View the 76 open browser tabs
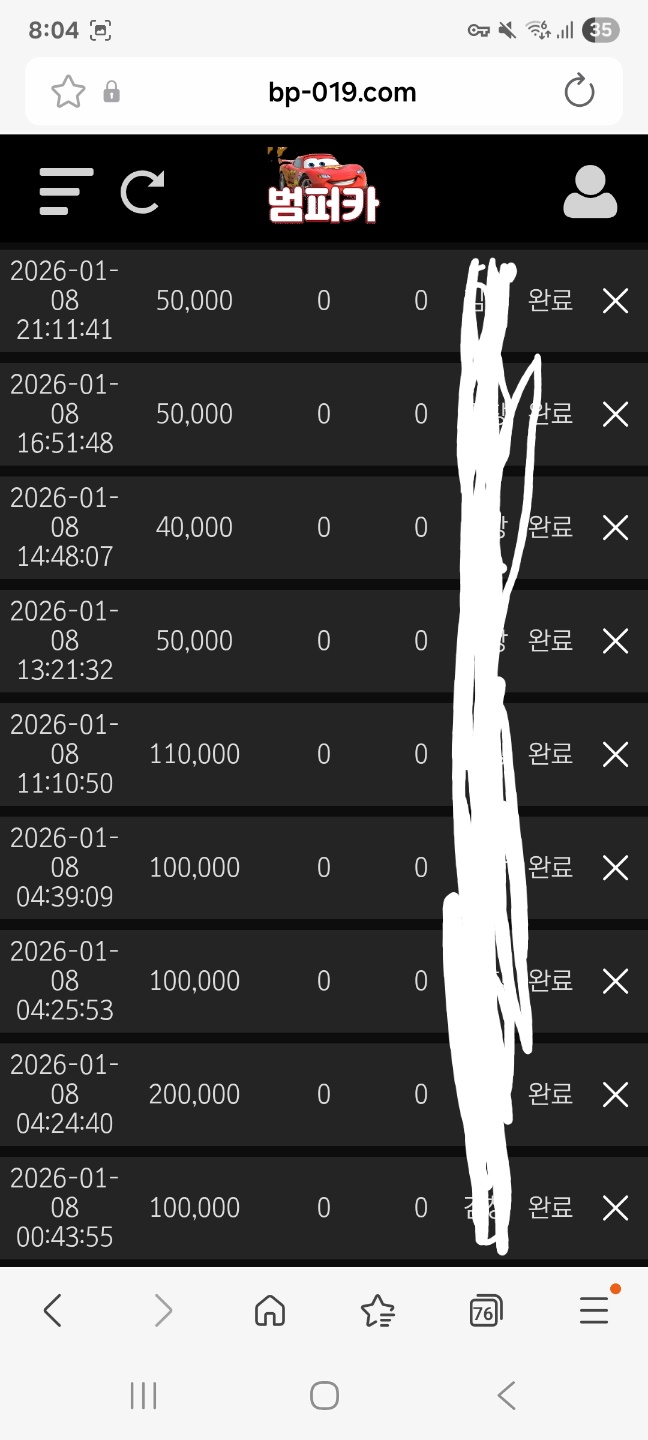 485,1310
